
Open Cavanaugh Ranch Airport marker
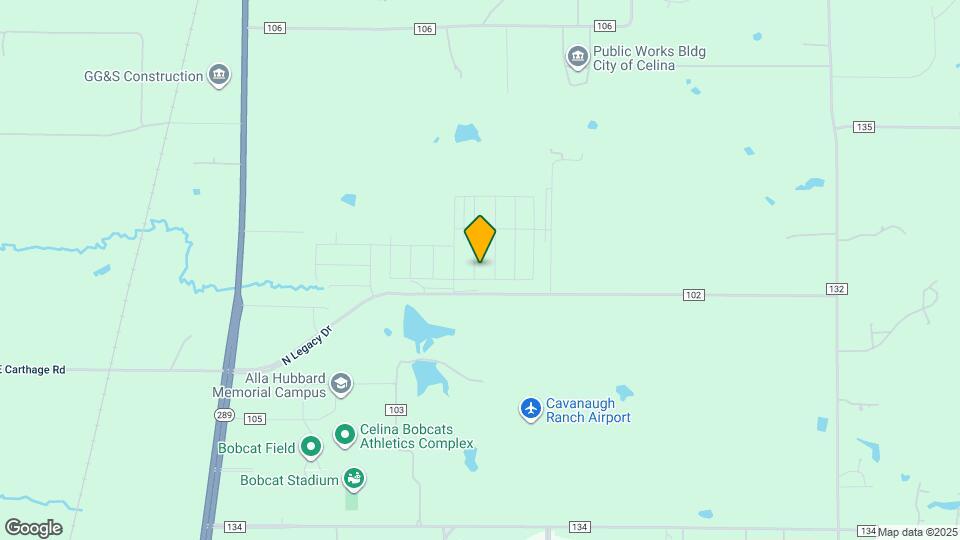531,408
